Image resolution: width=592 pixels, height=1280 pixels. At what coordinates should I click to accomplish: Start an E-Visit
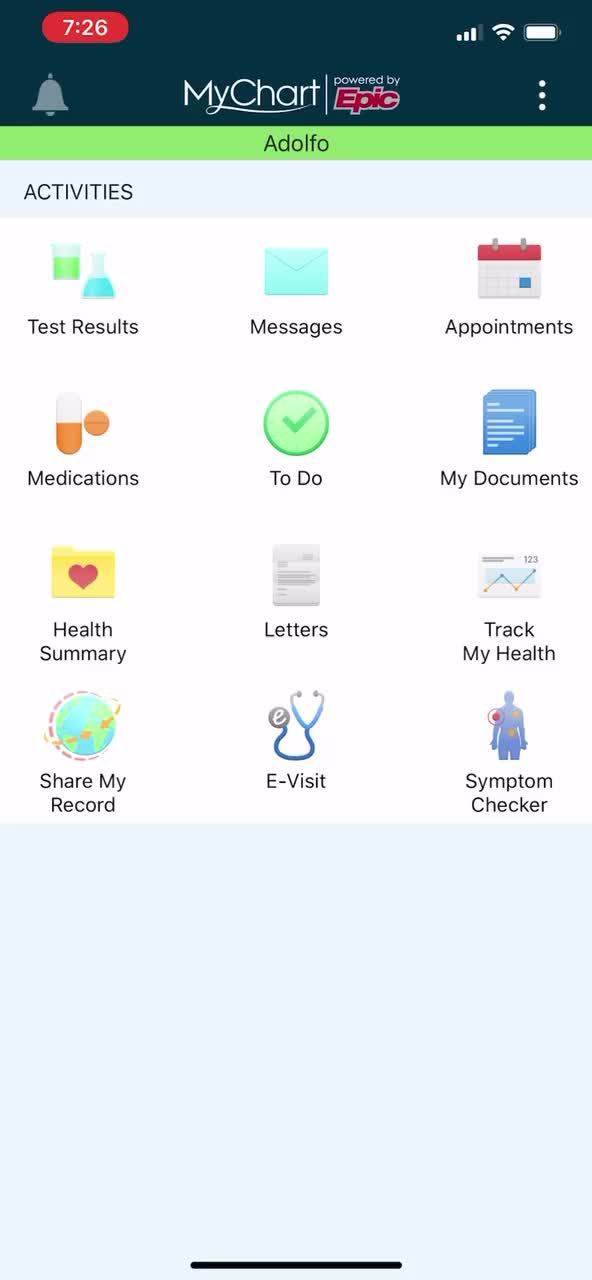(x=296, y=742)
